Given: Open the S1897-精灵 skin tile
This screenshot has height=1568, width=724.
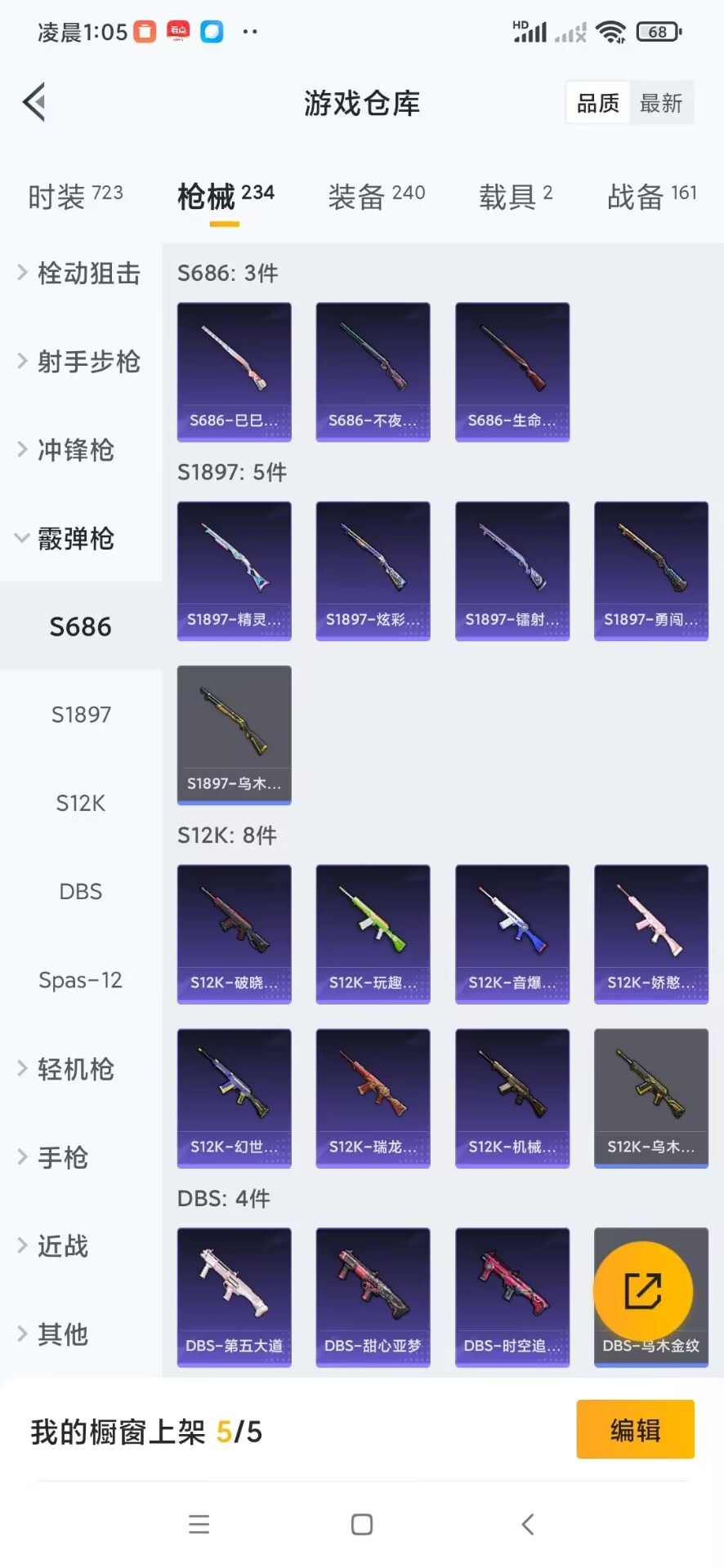Looking at the screenshot, I should pyautogui.click(x=234, y=571).
